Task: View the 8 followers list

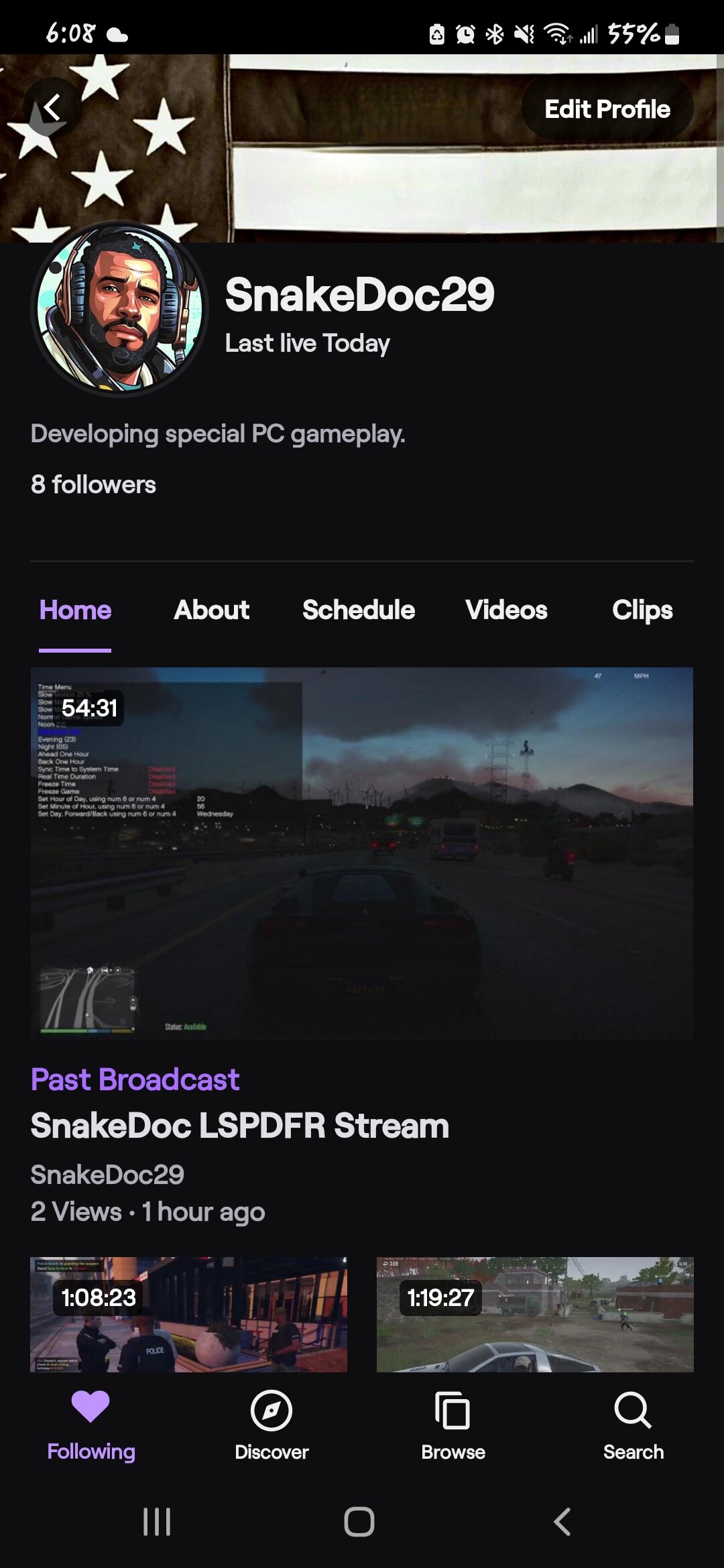Action: coord(93,484)
